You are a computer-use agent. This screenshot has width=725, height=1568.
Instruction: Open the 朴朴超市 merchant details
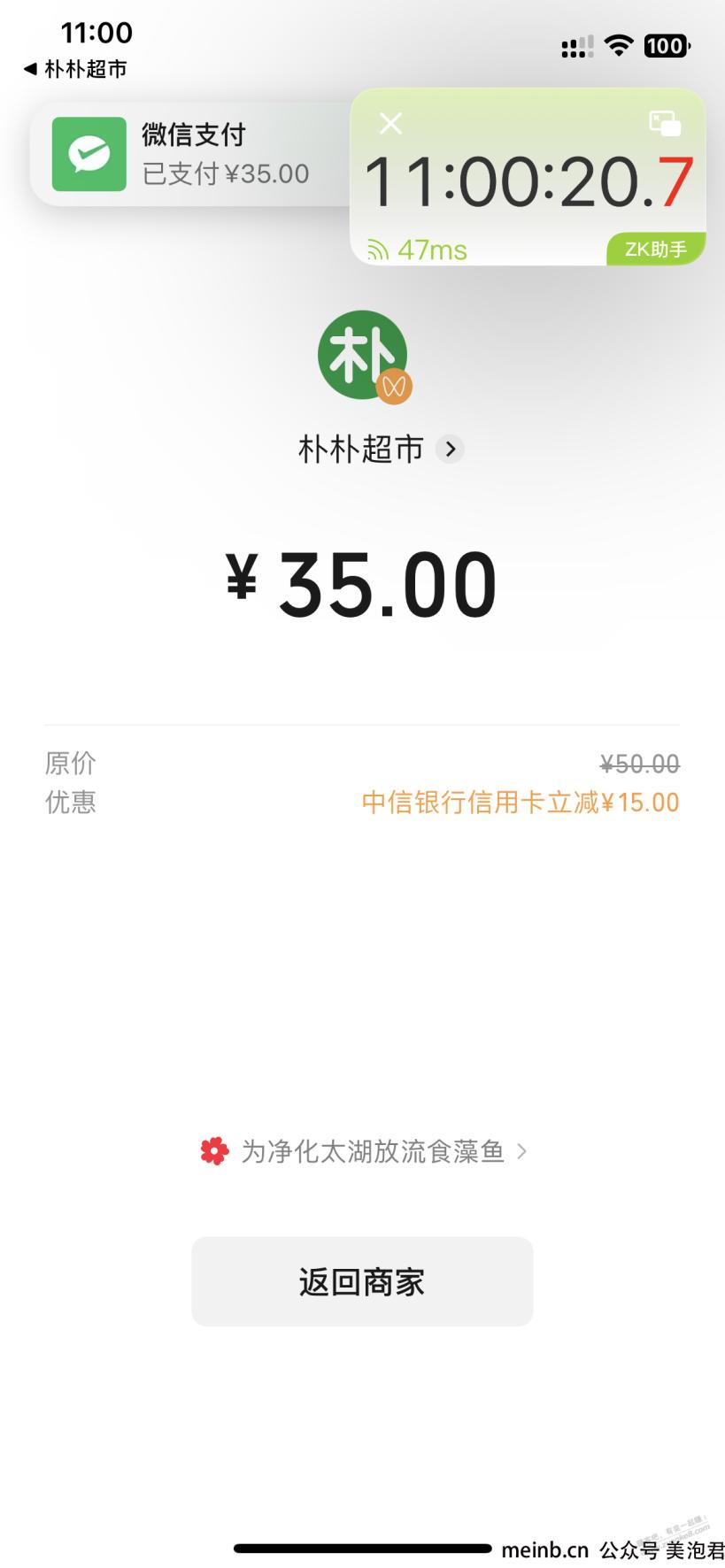(x=381, y=450)
